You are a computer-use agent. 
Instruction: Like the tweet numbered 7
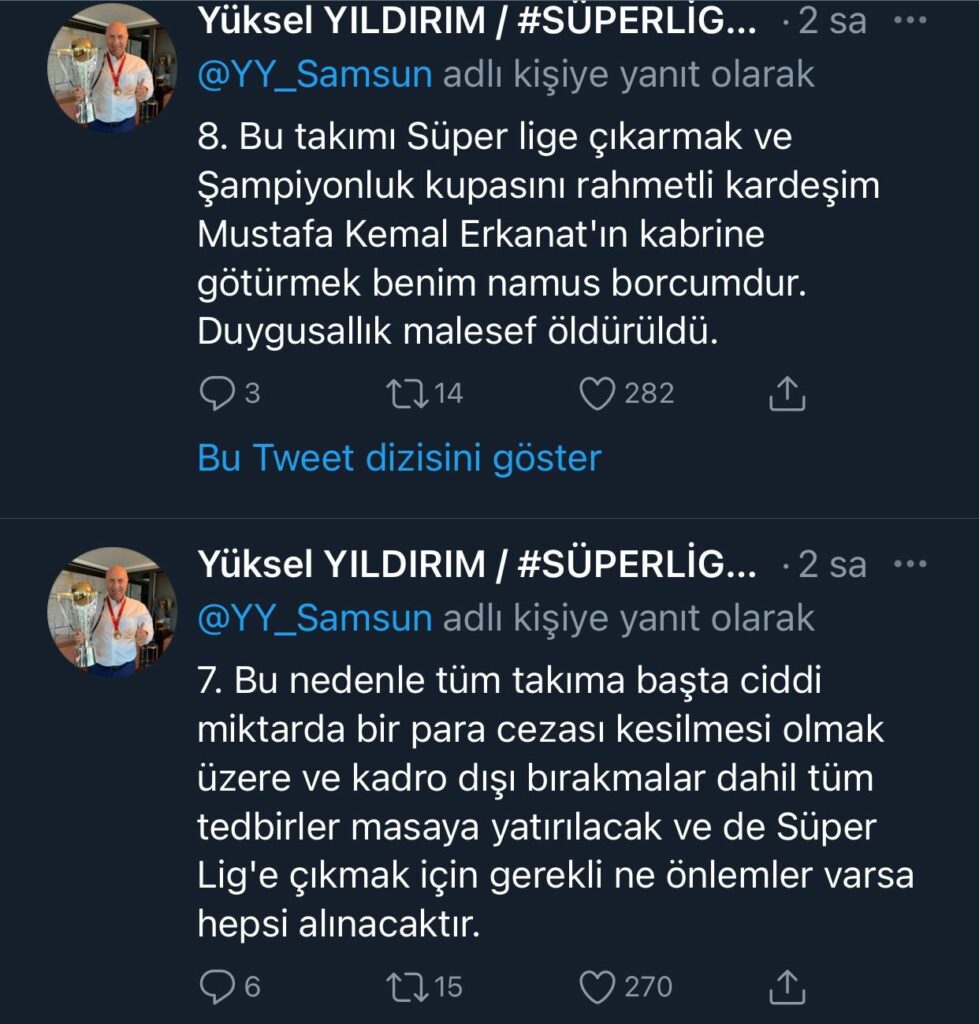(x=597, y=987)
